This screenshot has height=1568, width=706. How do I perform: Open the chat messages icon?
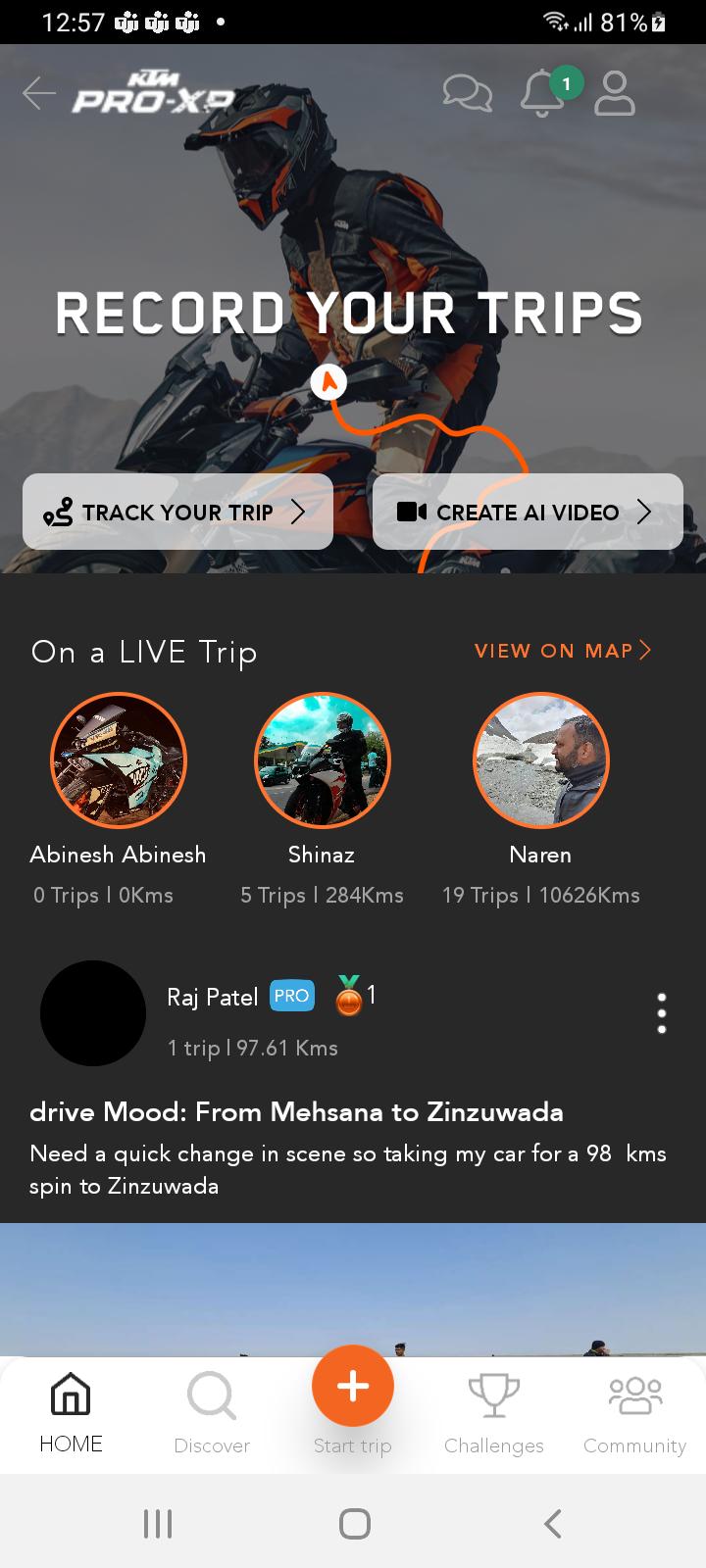(467, 94)
